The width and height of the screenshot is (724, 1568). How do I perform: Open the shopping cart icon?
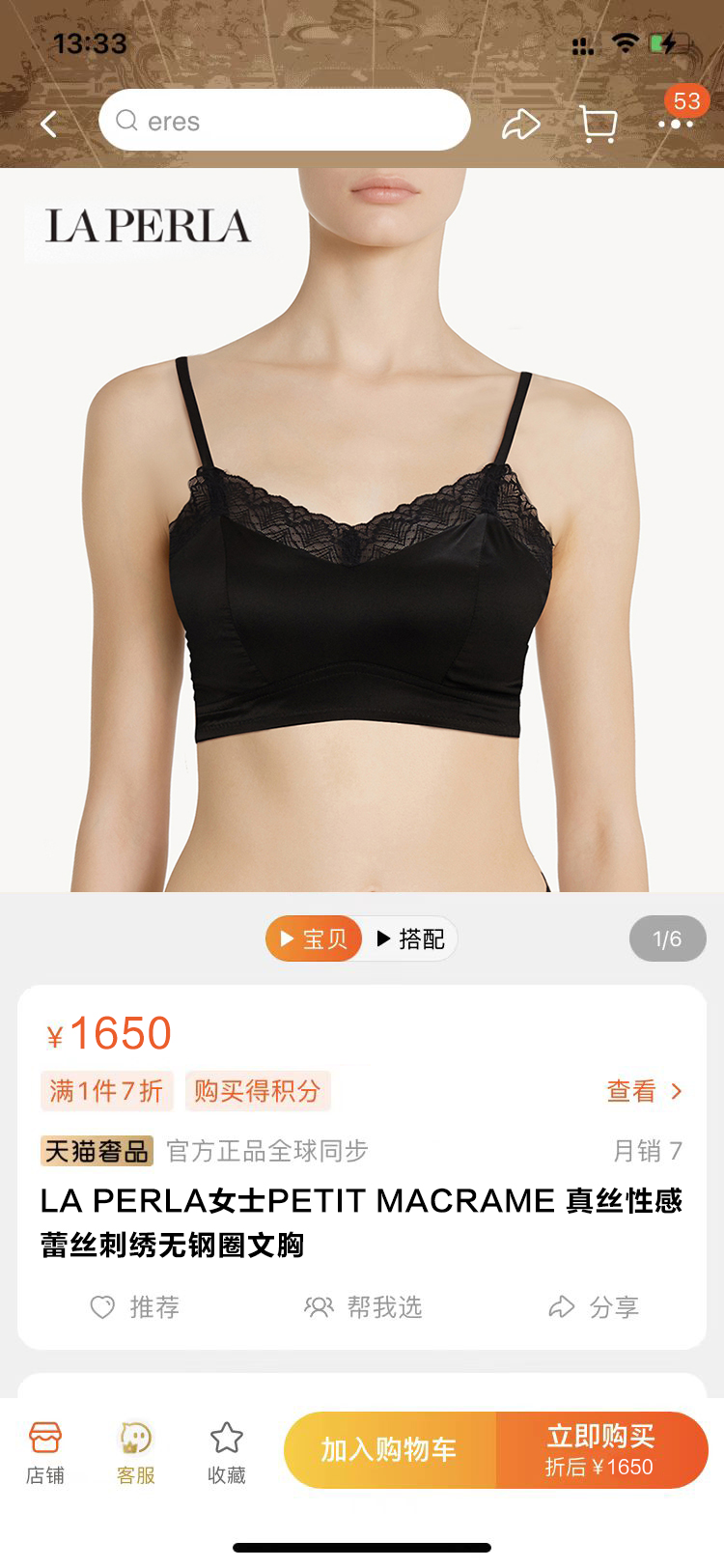(x=598, y=124)
